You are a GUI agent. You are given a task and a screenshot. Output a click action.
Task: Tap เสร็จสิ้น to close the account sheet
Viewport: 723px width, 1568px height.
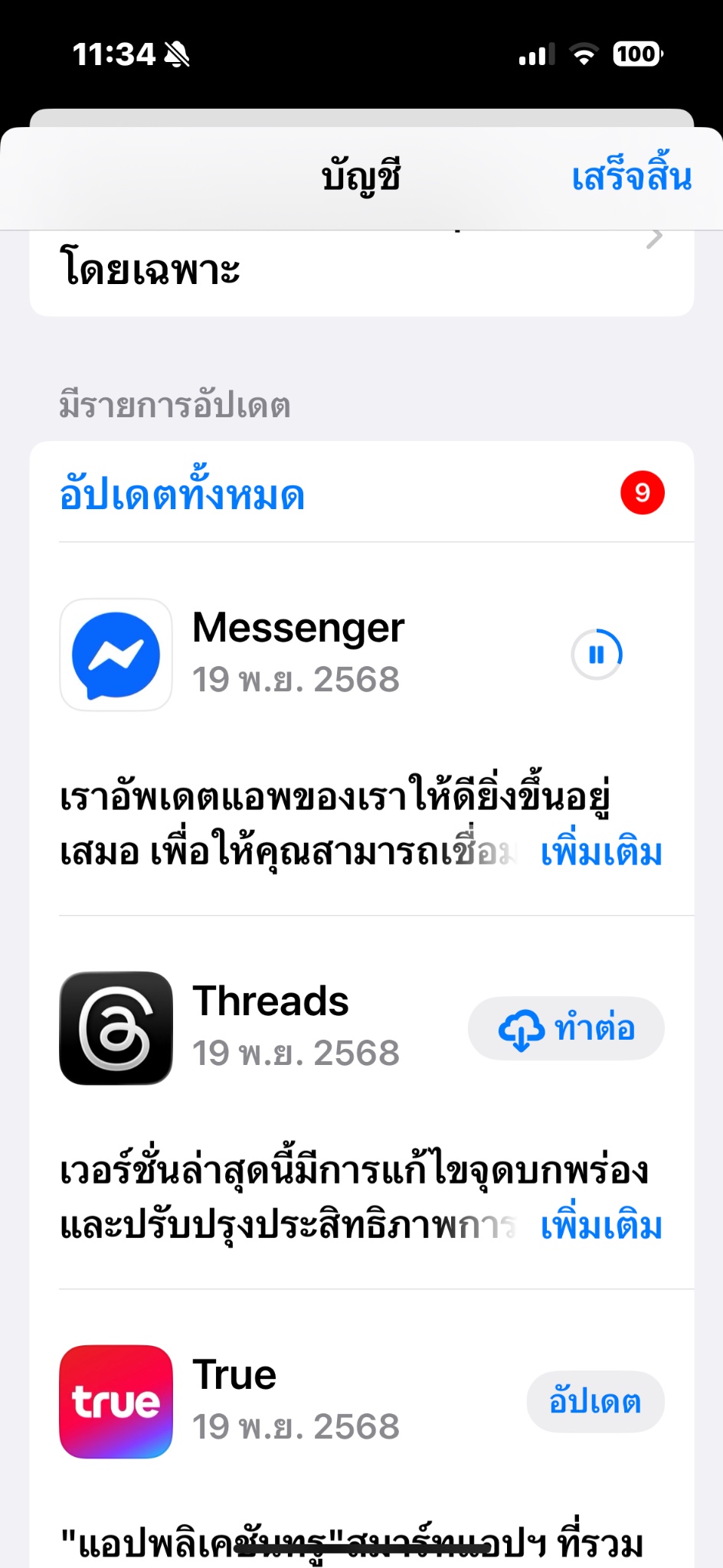(631, 178)
